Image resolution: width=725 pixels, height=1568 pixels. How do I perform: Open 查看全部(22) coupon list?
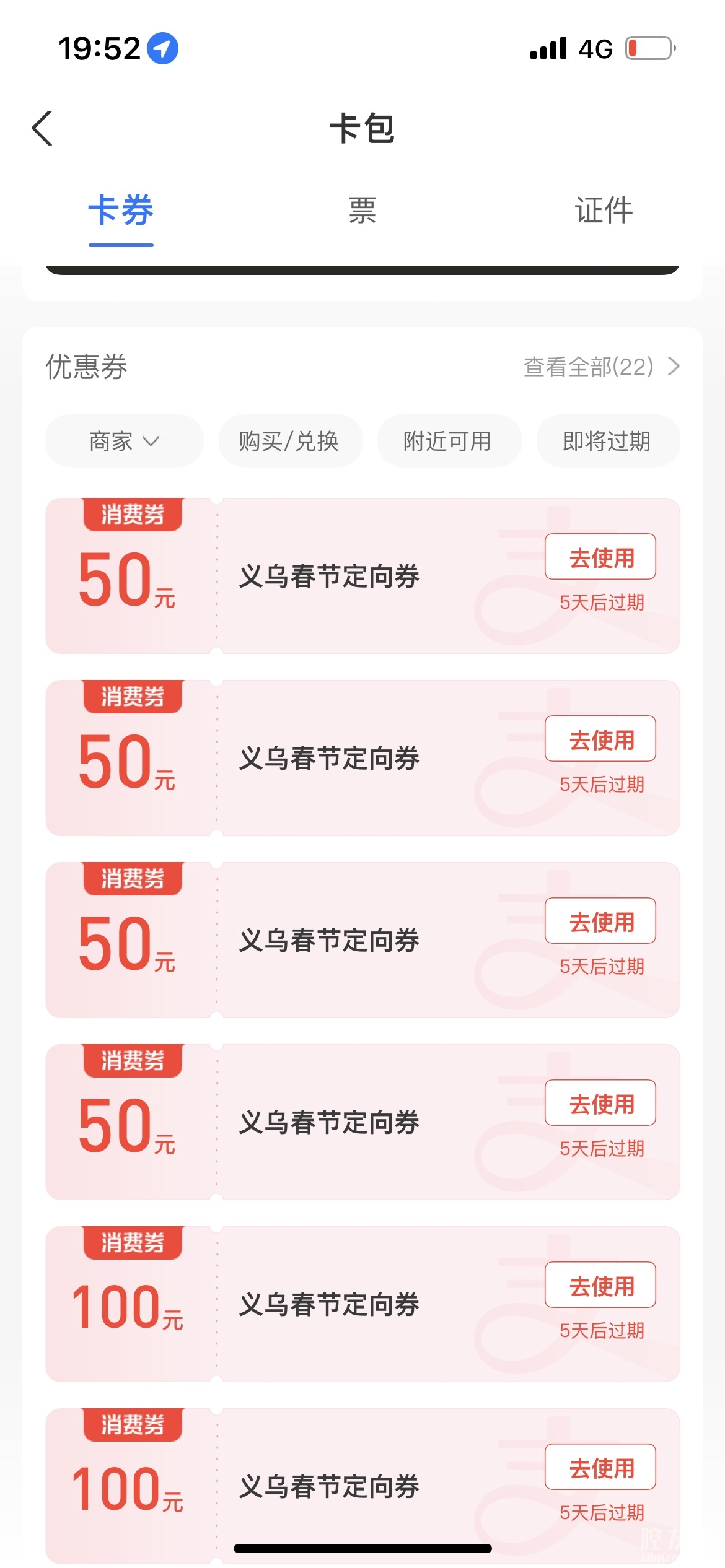(601, 367)
